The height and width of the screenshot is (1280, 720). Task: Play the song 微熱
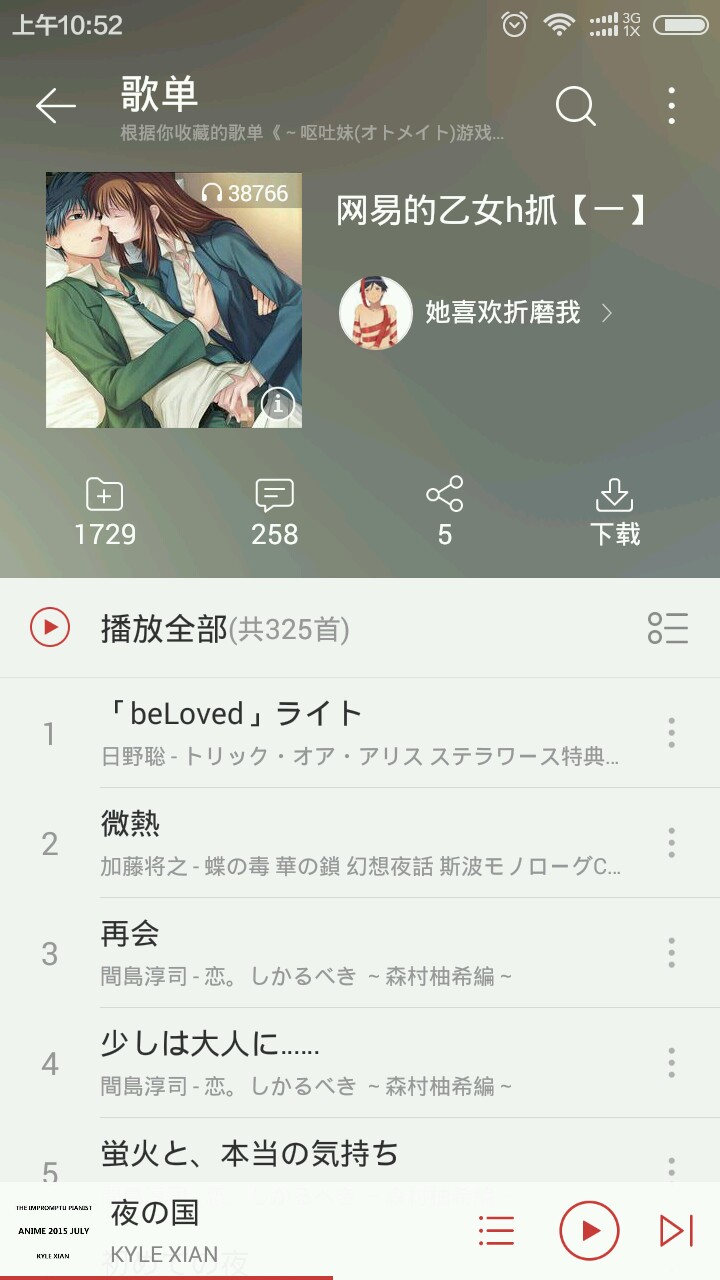360,843
